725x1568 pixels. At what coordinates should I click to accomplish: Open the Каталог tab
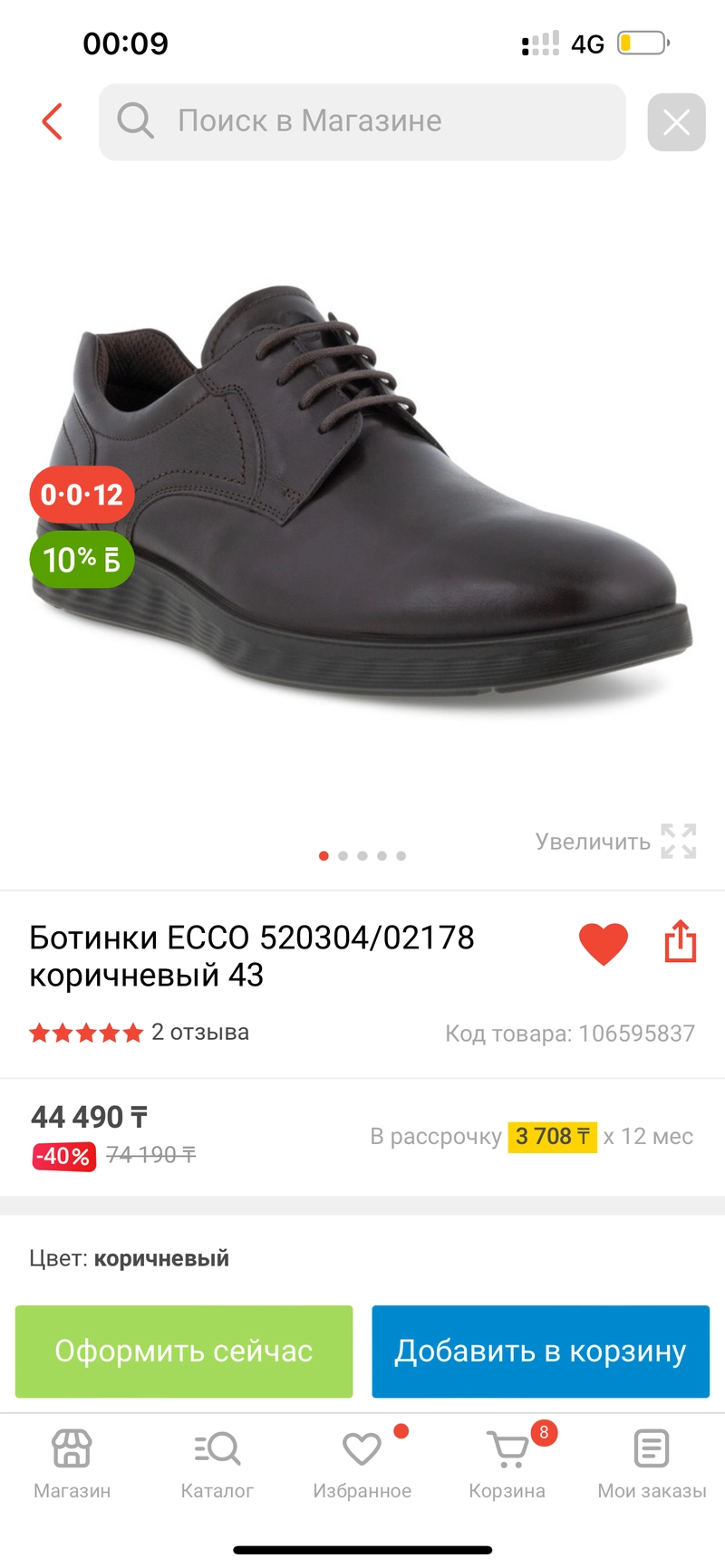pyautogui.click(x=217, y=1464)
